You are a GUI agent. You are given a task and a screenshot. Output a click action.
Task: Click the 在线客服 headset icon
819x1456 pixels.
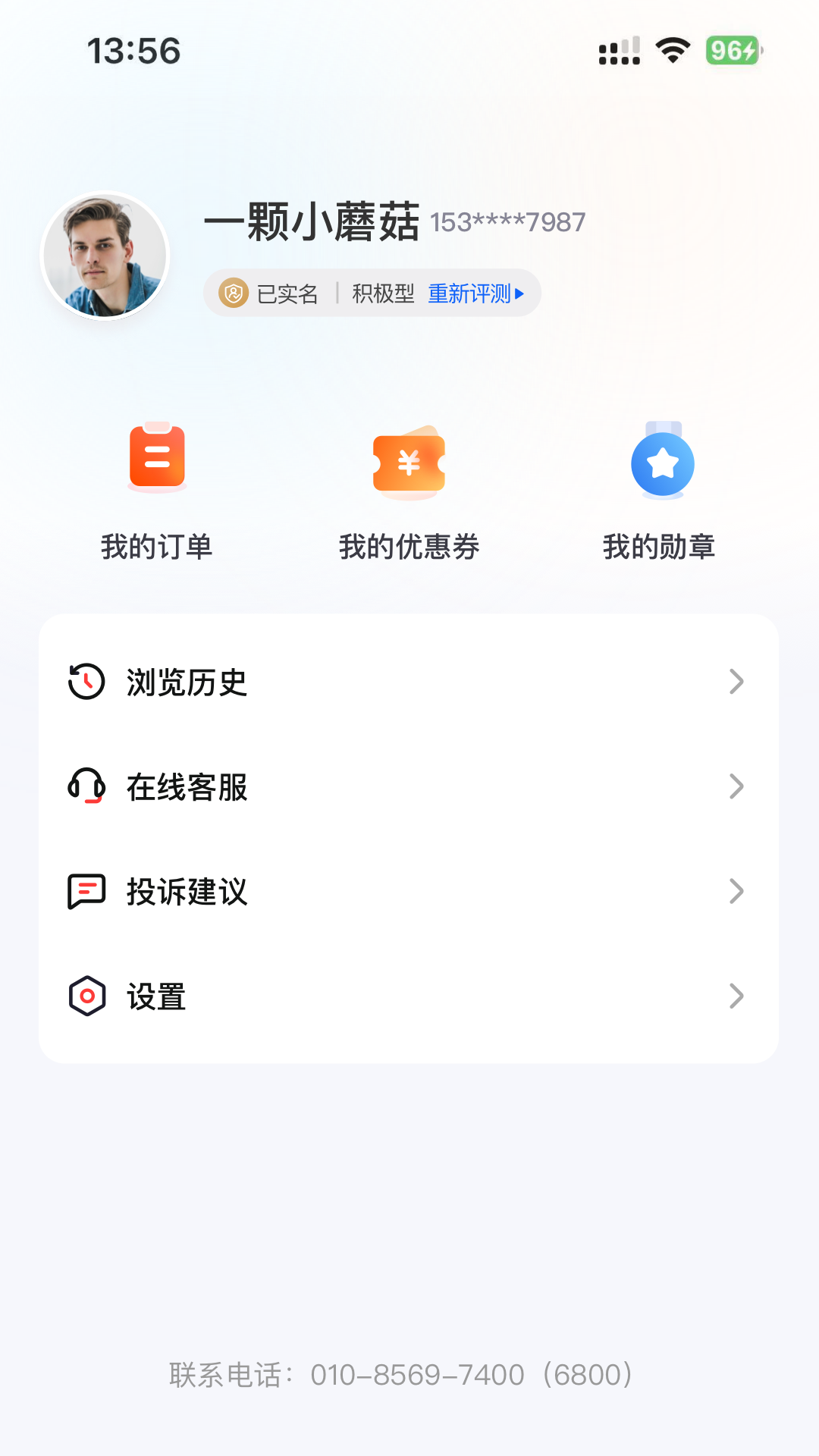point(86,786)
